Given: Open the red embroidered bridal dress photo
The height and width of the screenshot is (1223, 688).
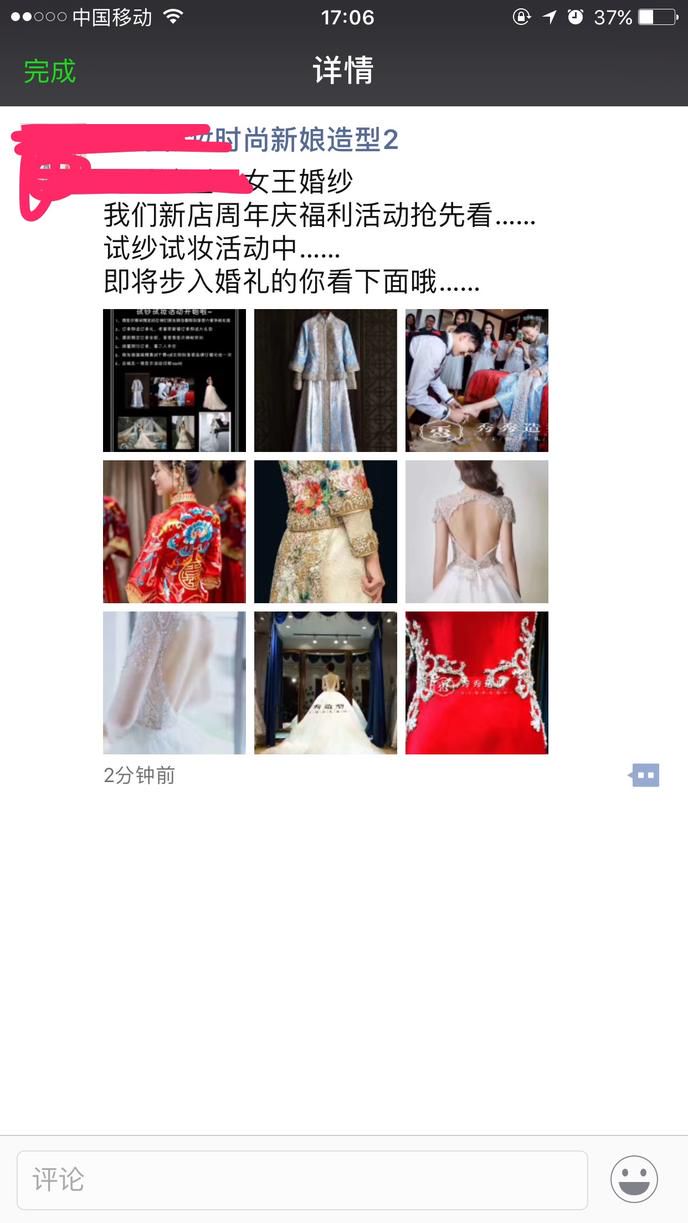Looking at the screenshot, I should 174,531.
